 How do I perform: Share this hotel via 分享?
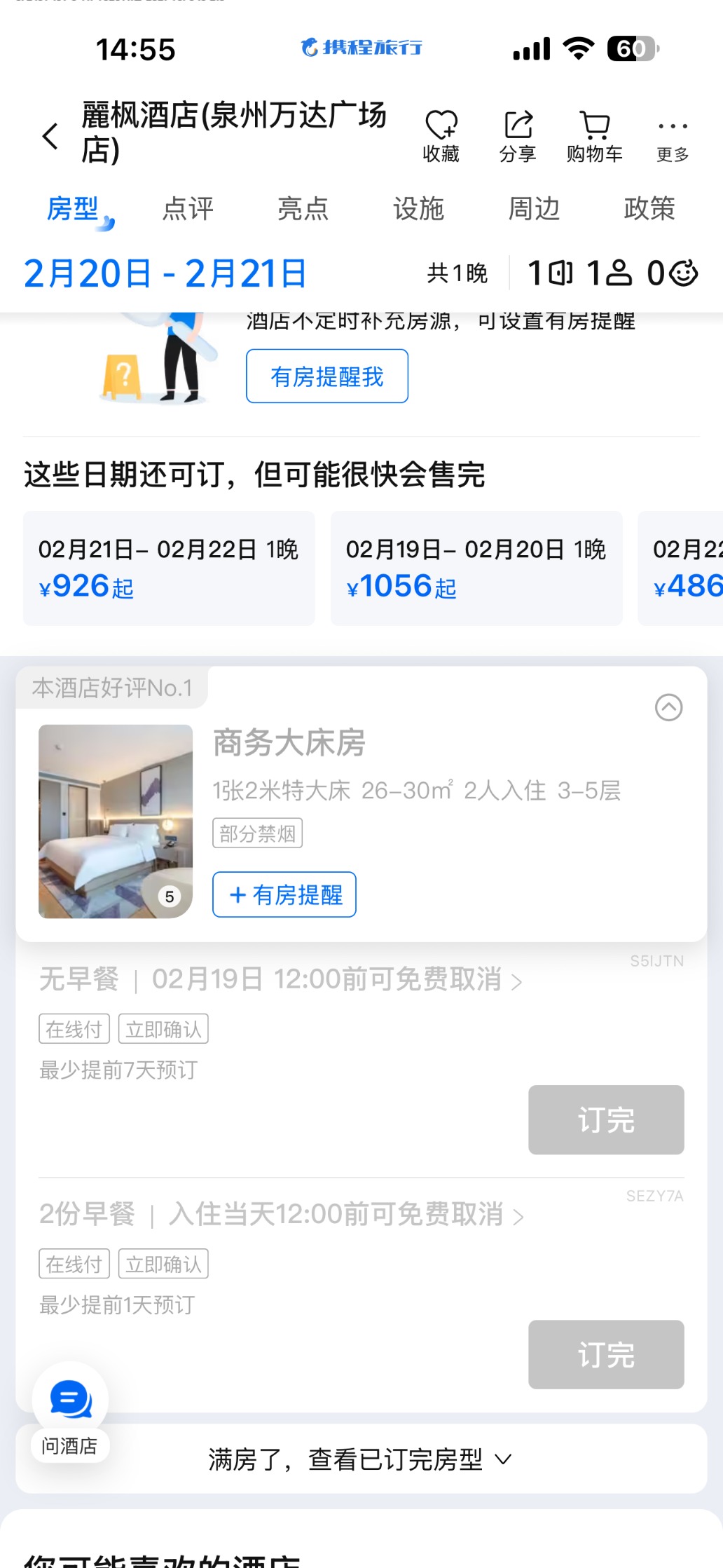[518, 136]
